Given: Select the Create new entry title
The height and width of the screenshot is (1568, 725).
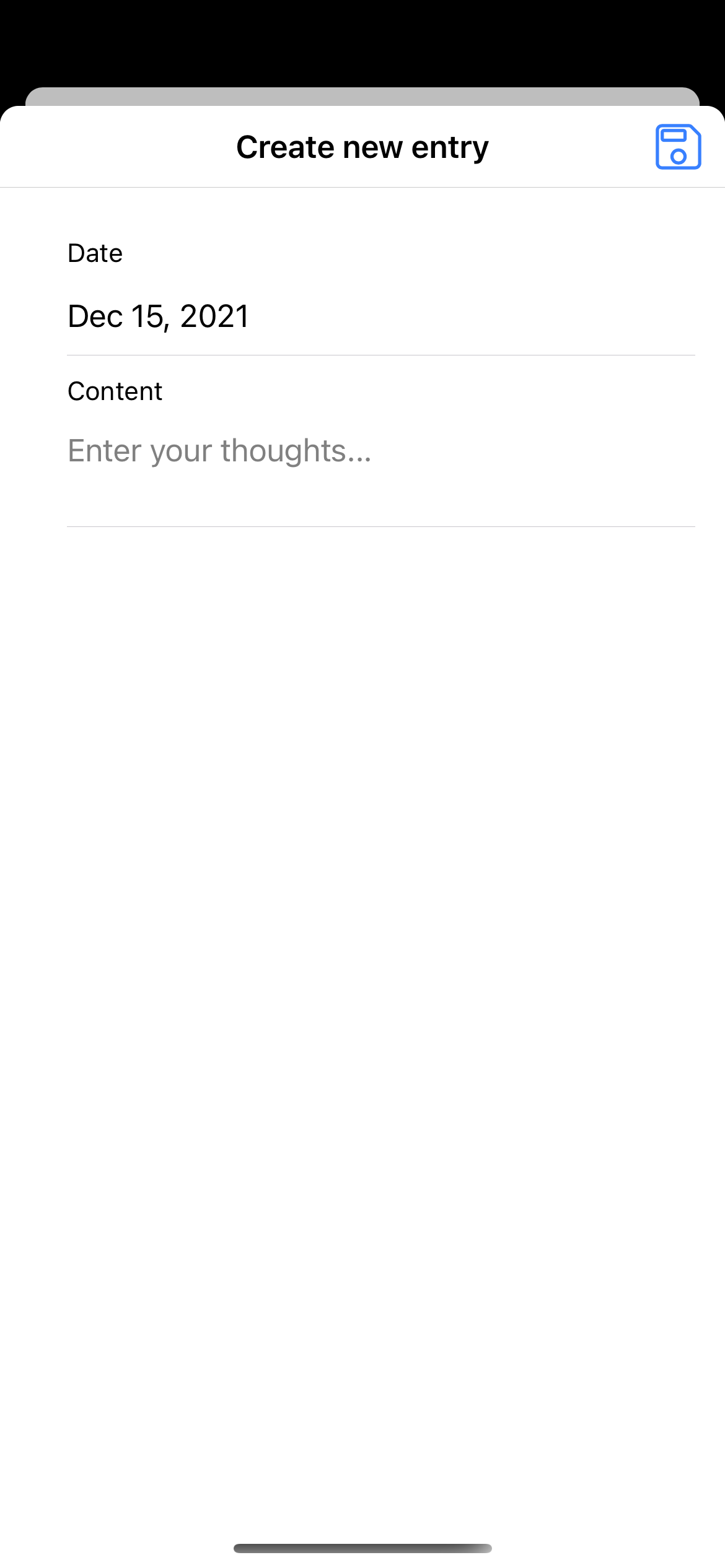Looking at the screenshot, I should [x=362, y=147].
